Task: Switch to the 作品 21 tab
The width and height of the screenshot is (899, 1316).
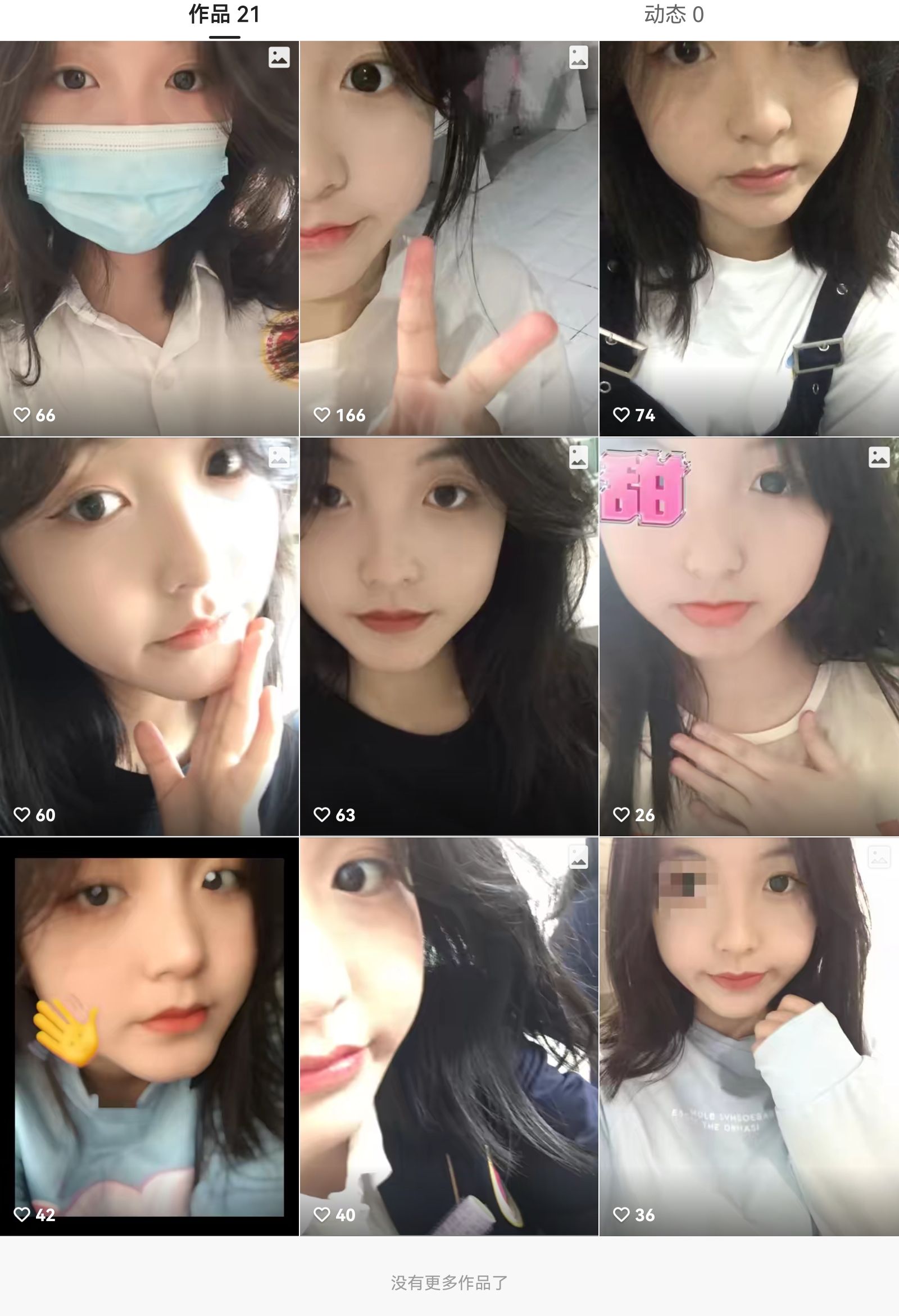Action: pos(224,15)
